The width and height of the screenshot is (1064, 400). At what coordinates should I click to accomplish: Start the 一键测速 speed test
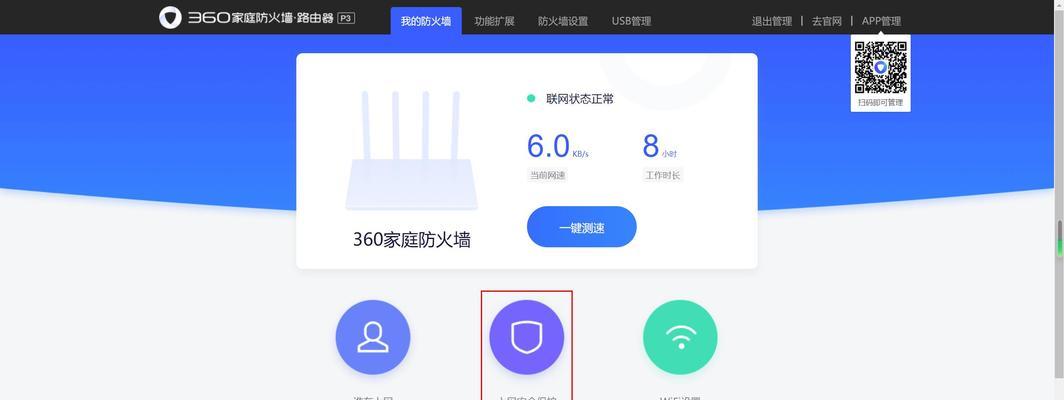[x=581, y=227]
